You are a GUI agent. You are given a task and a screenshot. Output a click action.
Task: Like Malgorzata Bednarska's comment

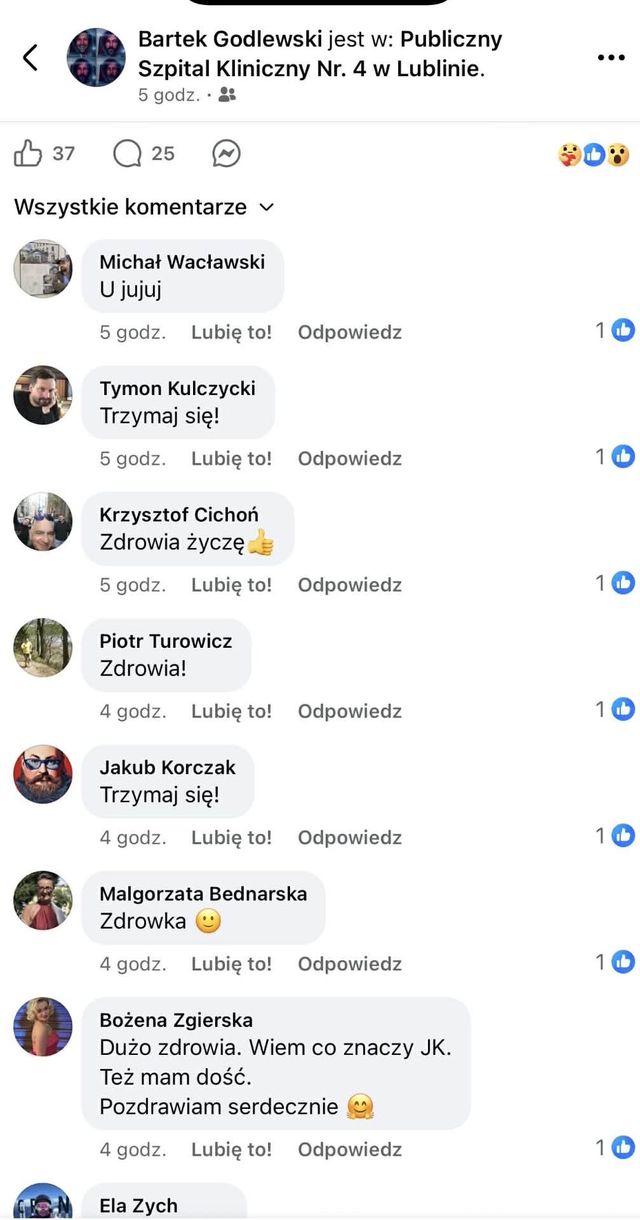click(x=231, y=964)
